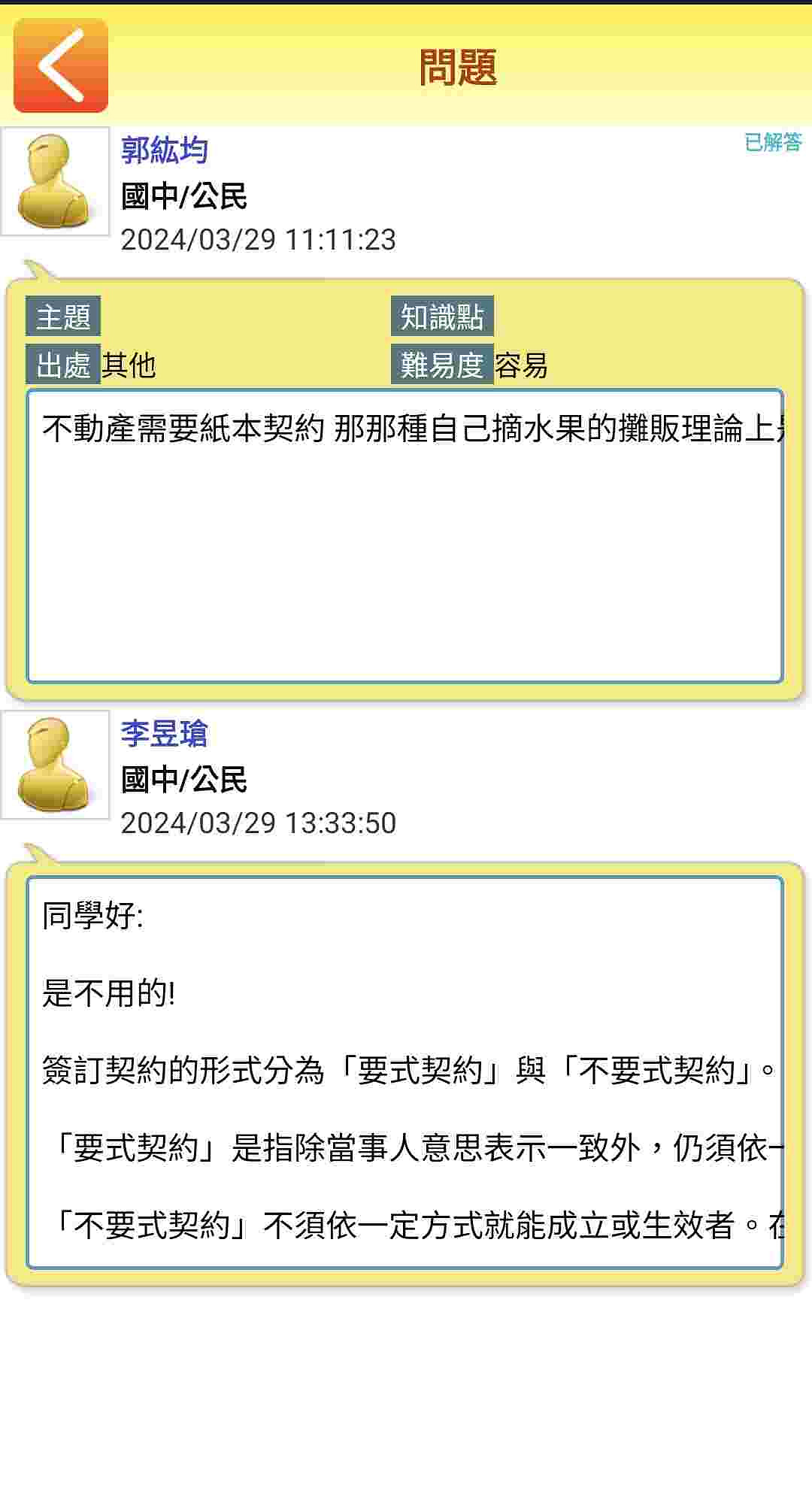Go back using the orange arrow button
This screenshot has width=812, height=1497.
tap(61, 65)
